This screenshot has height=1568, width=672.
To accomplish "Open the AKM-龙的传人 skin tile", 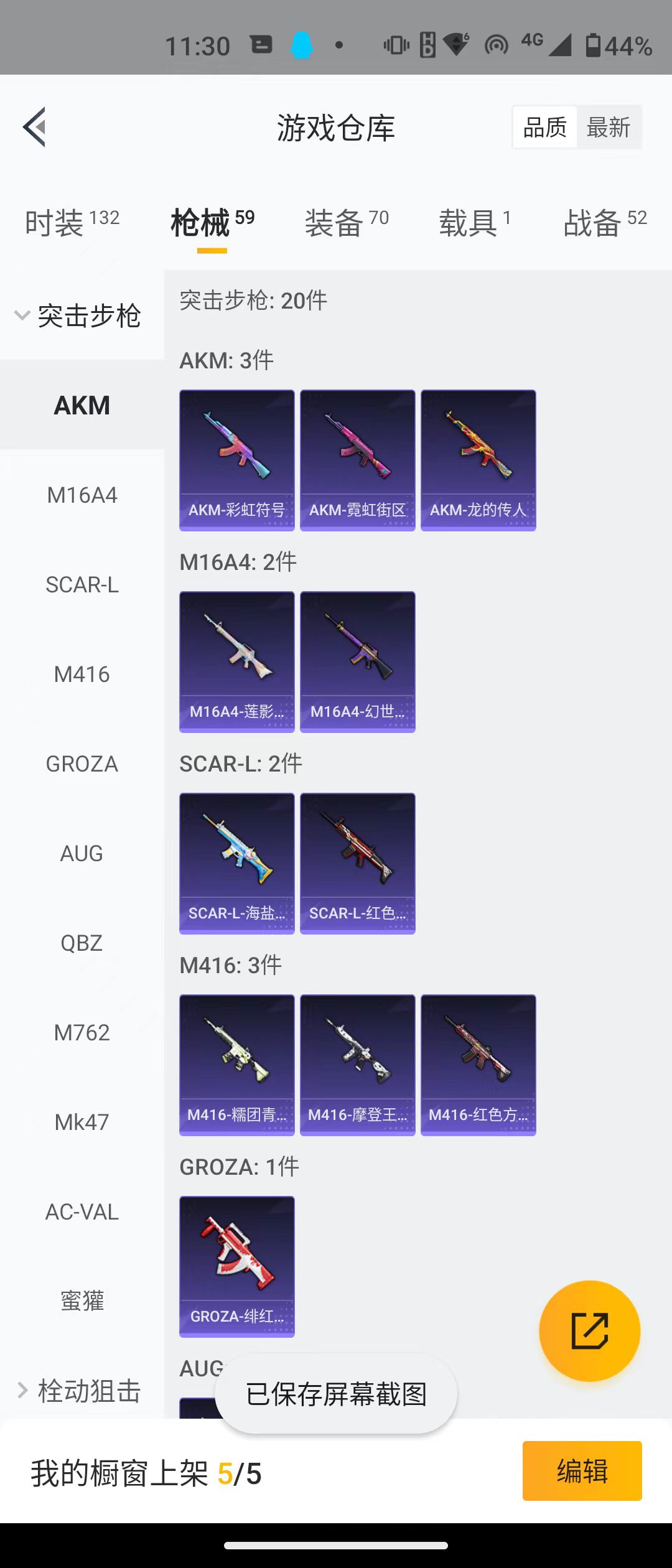I will (478, 460).
